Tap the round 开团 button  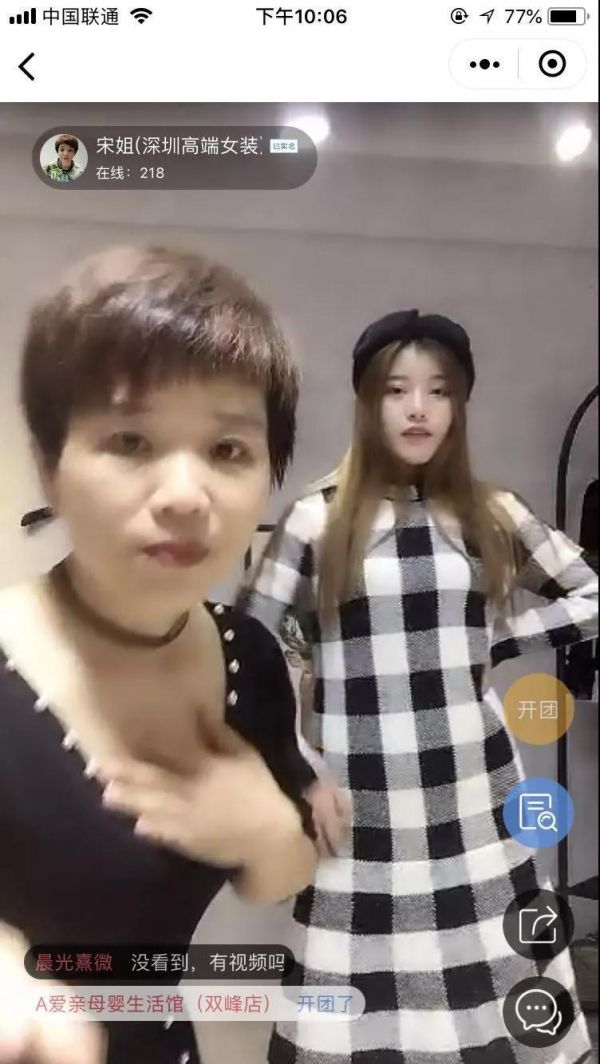pos(538,710)
